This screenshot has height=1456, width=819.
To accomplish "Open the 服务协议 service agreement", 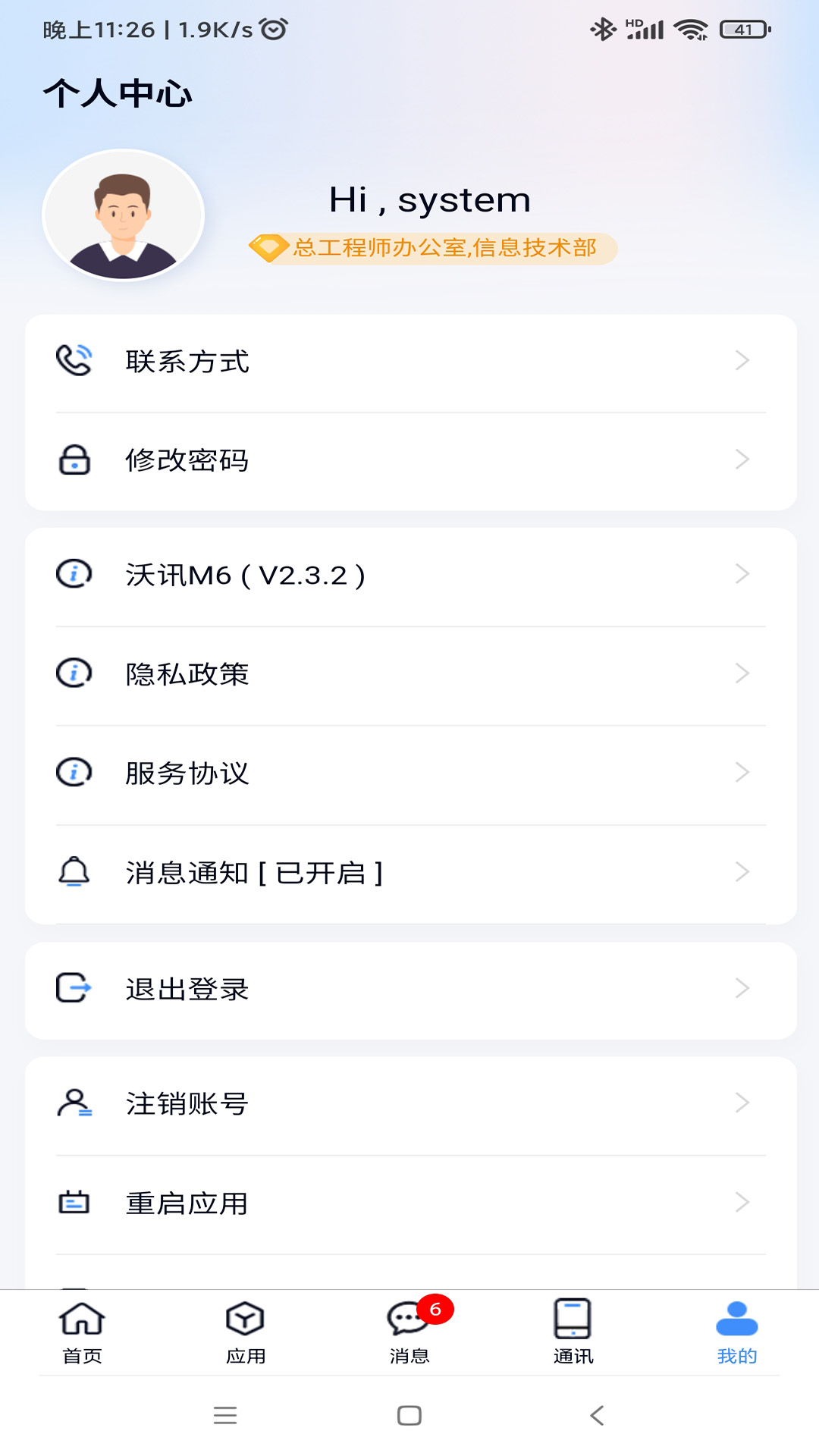I will coord(409,773).
